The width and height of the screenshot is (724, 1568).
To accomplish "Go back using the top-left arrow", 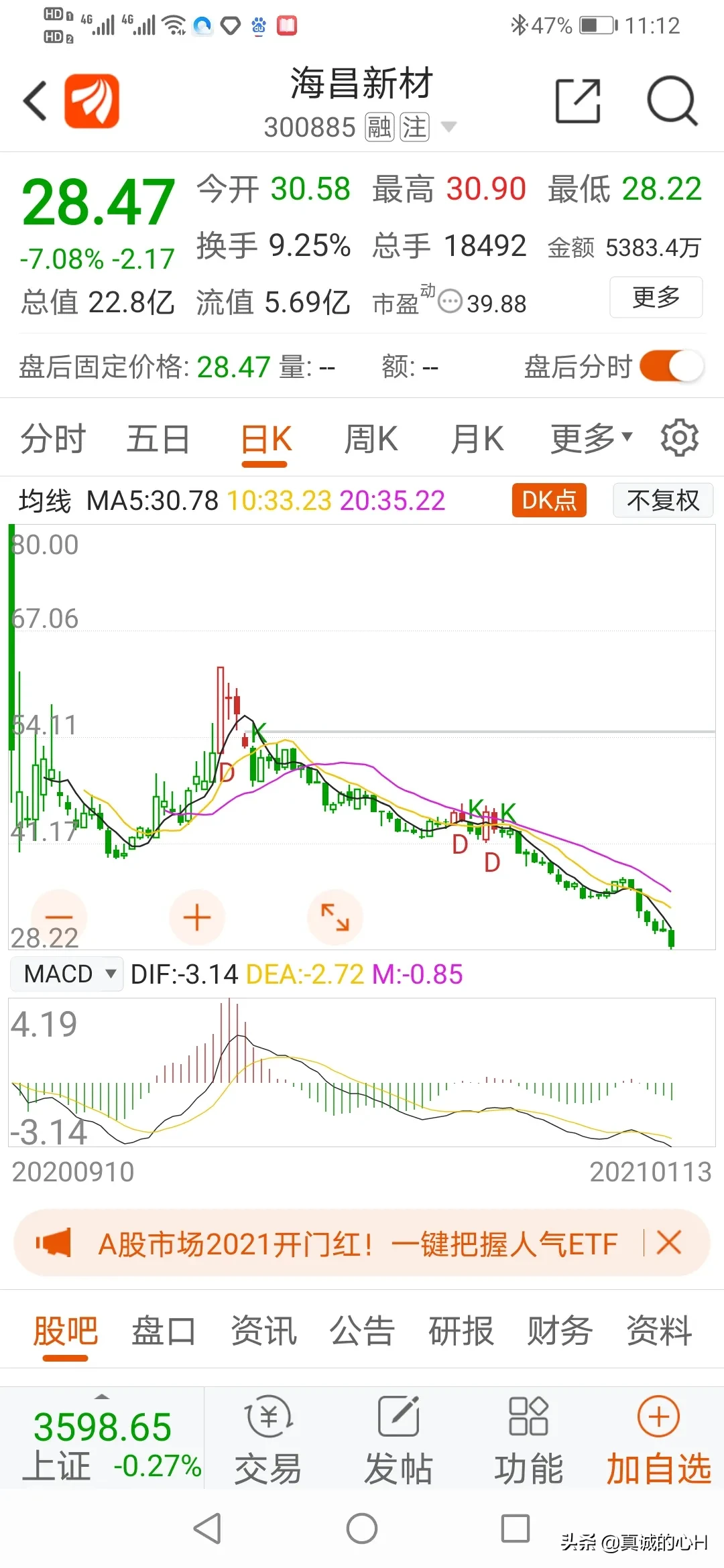I will pos(36,101).
